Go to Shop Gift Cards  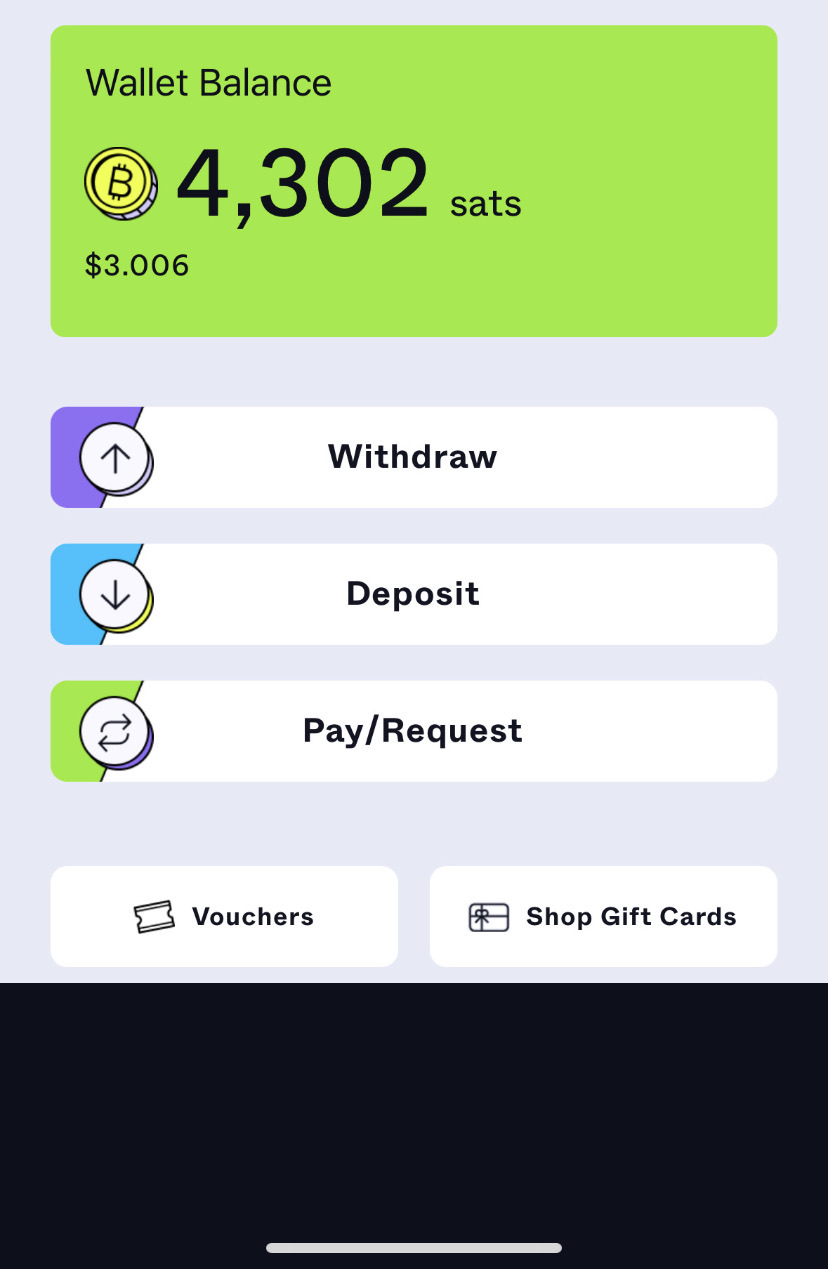[x=603, y=916]
